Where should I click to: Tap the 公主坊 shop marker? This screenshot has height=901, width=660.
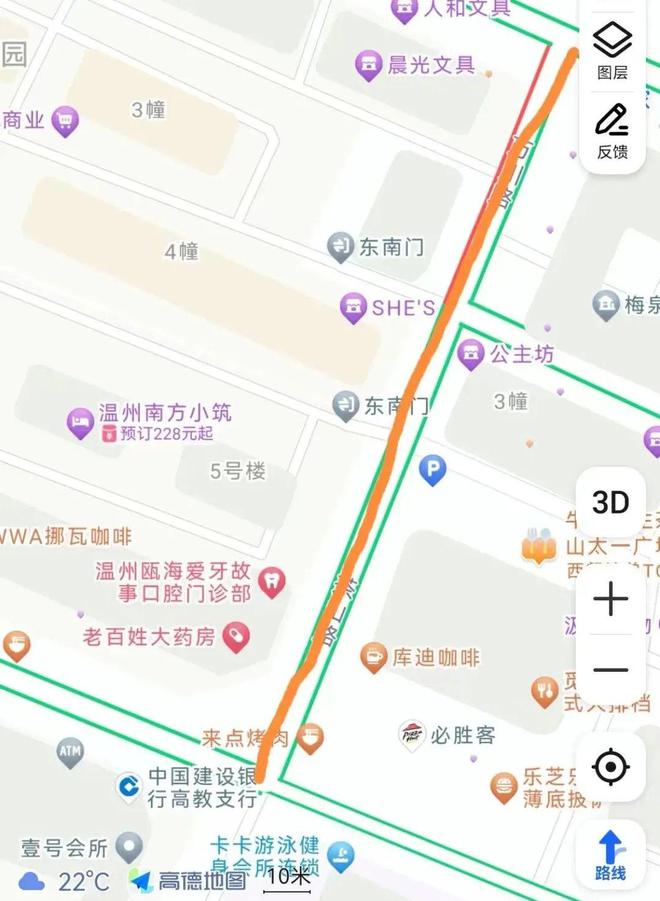(470, 354)
